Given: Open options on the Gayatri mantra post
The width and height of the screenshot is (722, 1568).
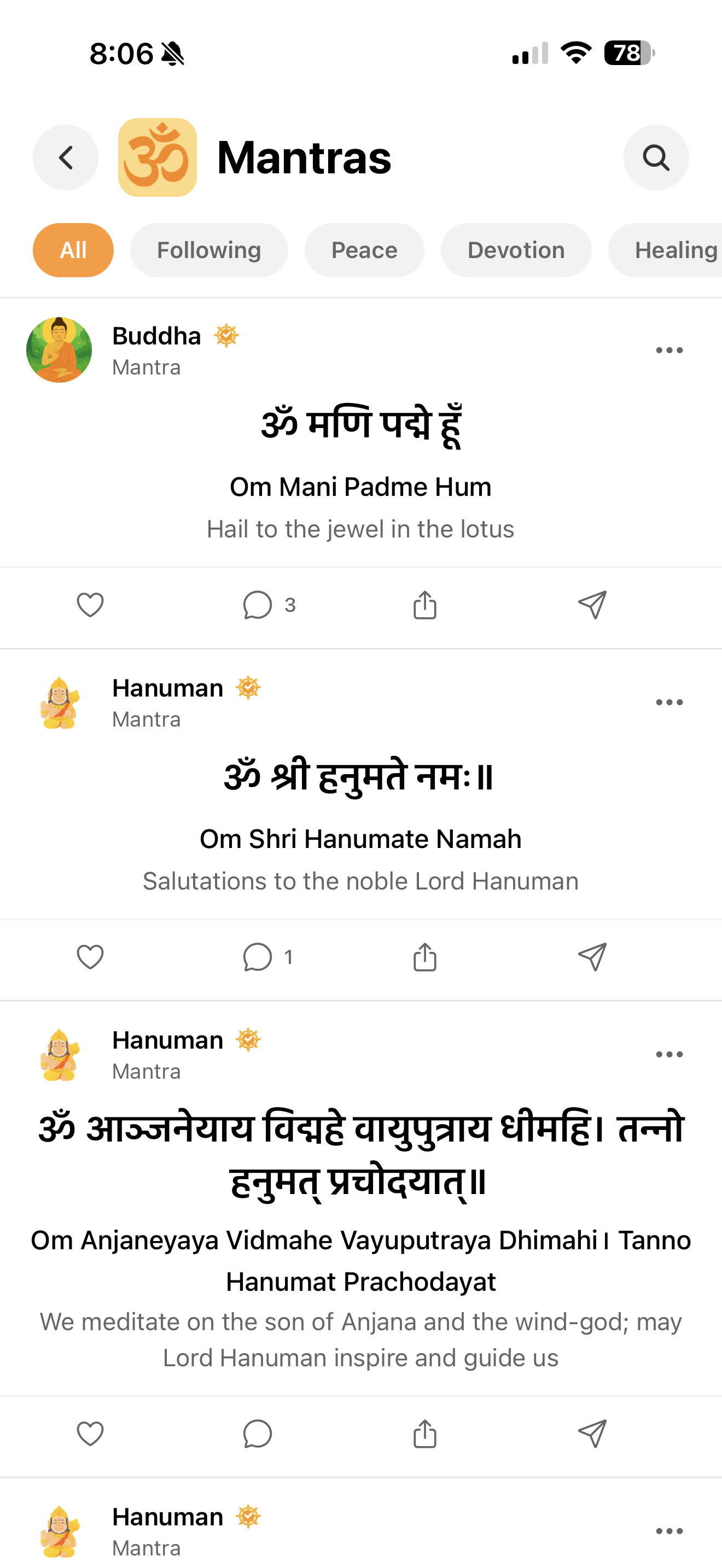Looking at the screenshot, I should (x=668, y=1054).
